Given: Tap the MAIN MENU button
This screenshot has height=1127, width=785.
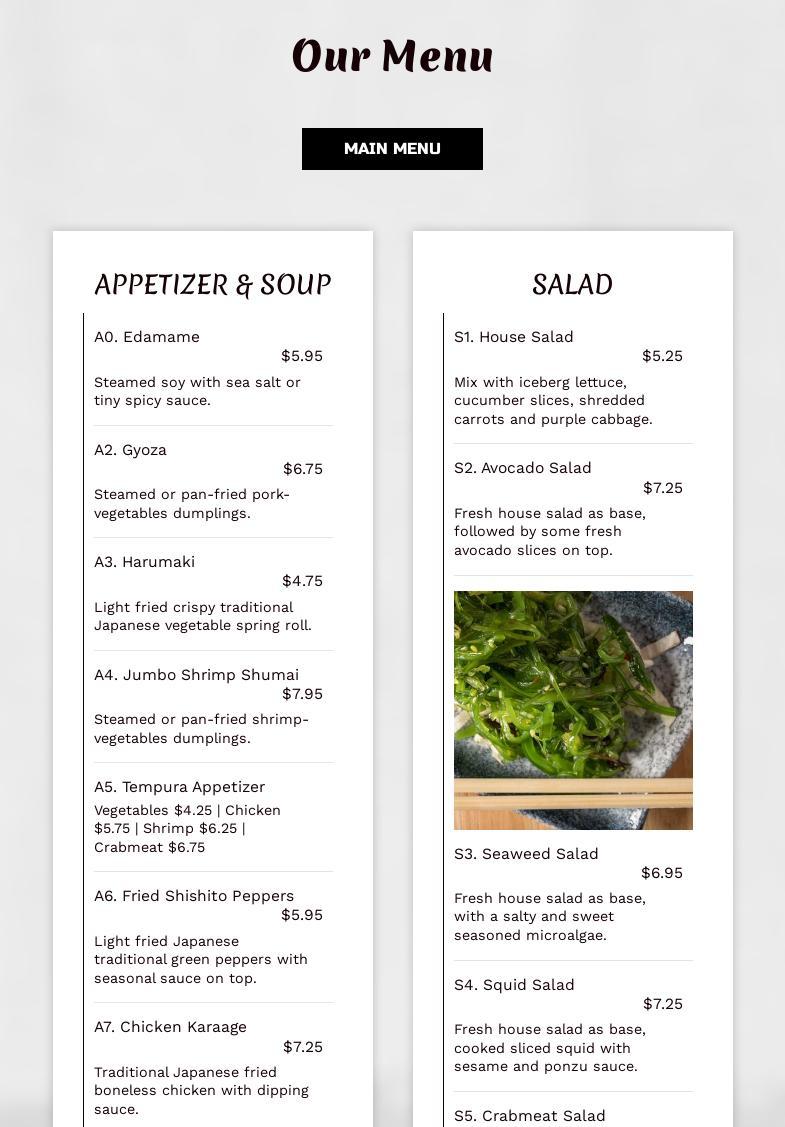Looking at the screenshot, I should pyautogui.click(x=392, y=149).
